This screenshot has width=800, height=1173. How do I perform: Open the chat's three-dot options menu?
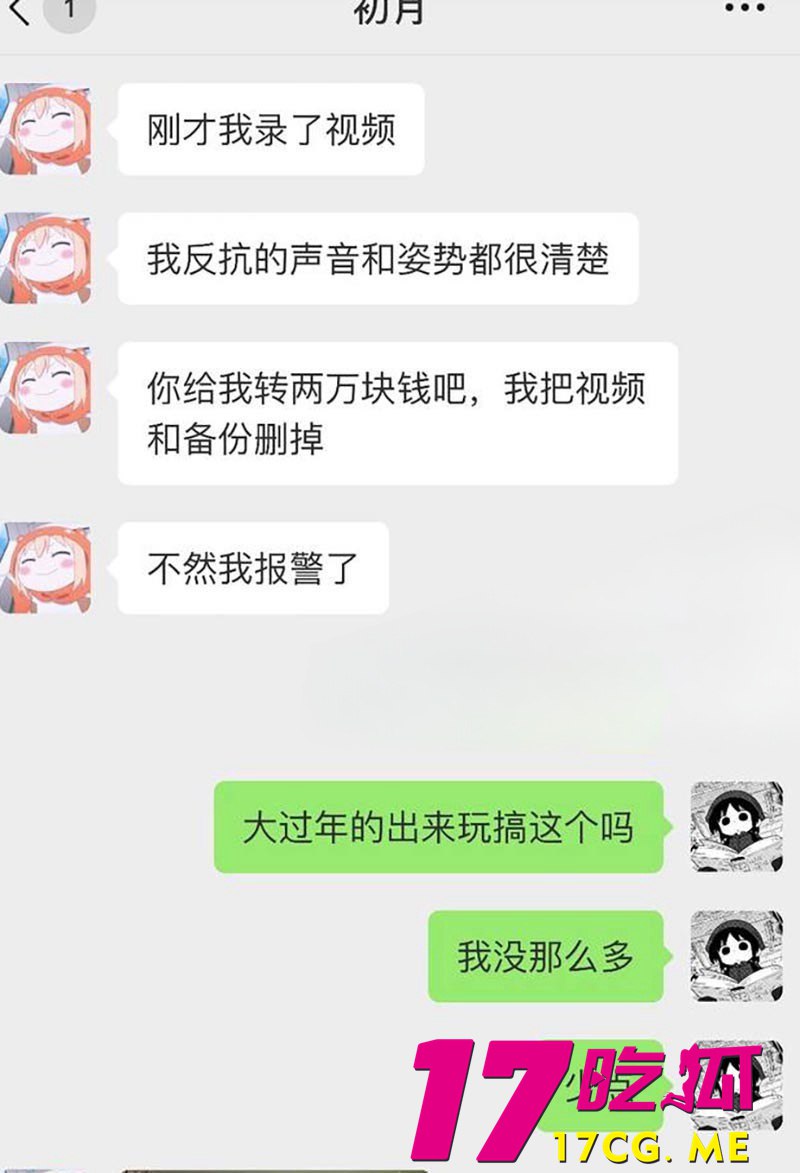744,9
